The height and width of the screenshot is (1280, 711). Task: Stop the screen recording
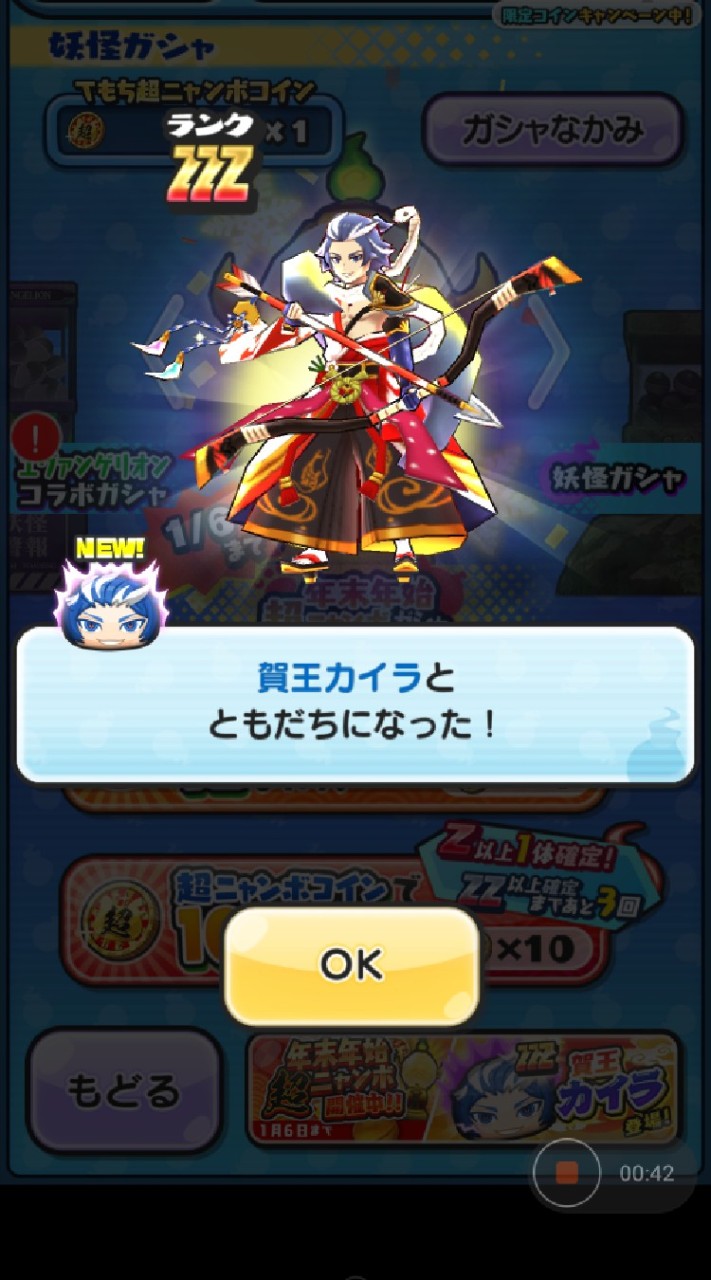[566, 1173]
